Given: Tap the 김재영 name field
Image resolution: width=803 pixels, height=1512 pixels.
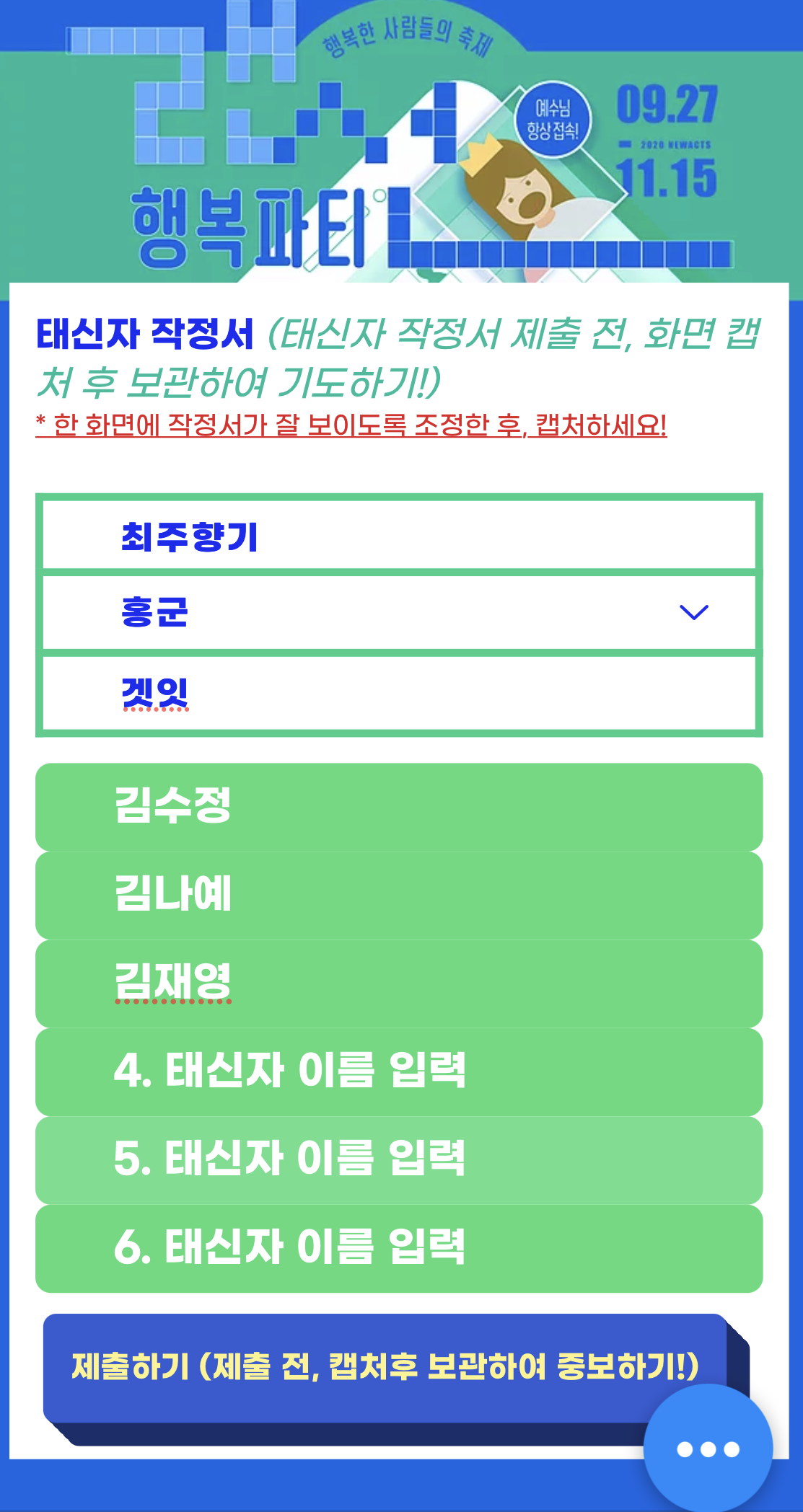Looking at the screenshot, I should coord(399,983).
